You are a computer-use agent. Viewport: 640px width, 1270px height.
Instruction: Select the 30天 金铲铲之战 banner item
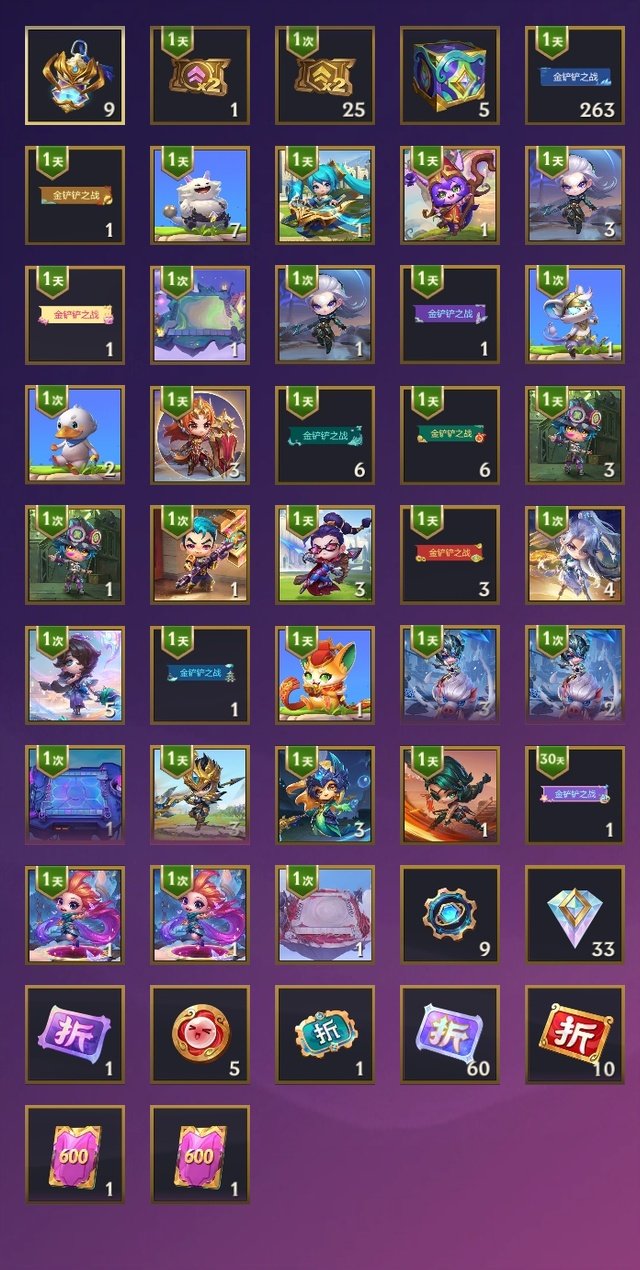click(x=575, y=795)
